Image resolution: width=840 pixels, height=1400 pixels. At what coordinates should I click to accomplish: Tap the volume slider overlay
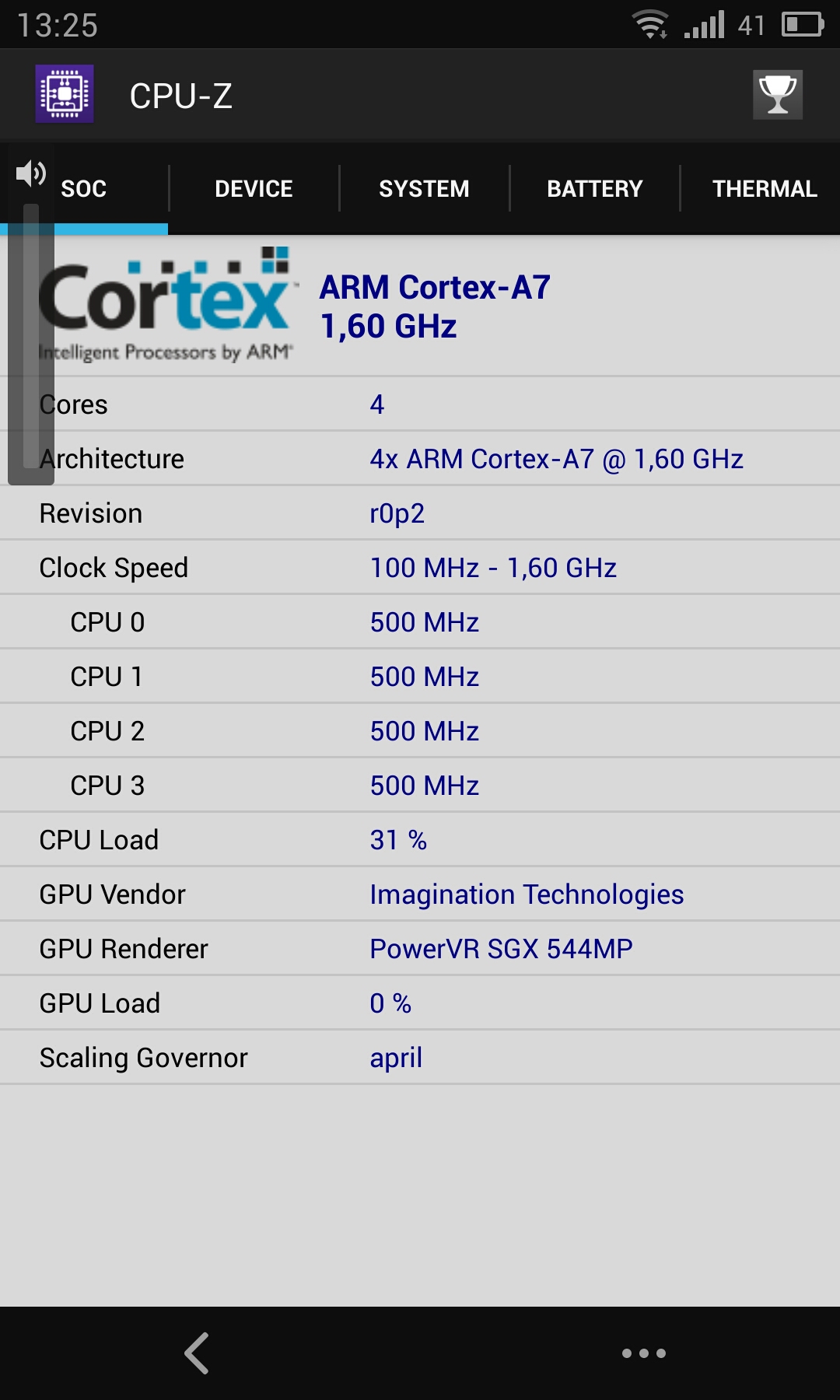(31, 334)
